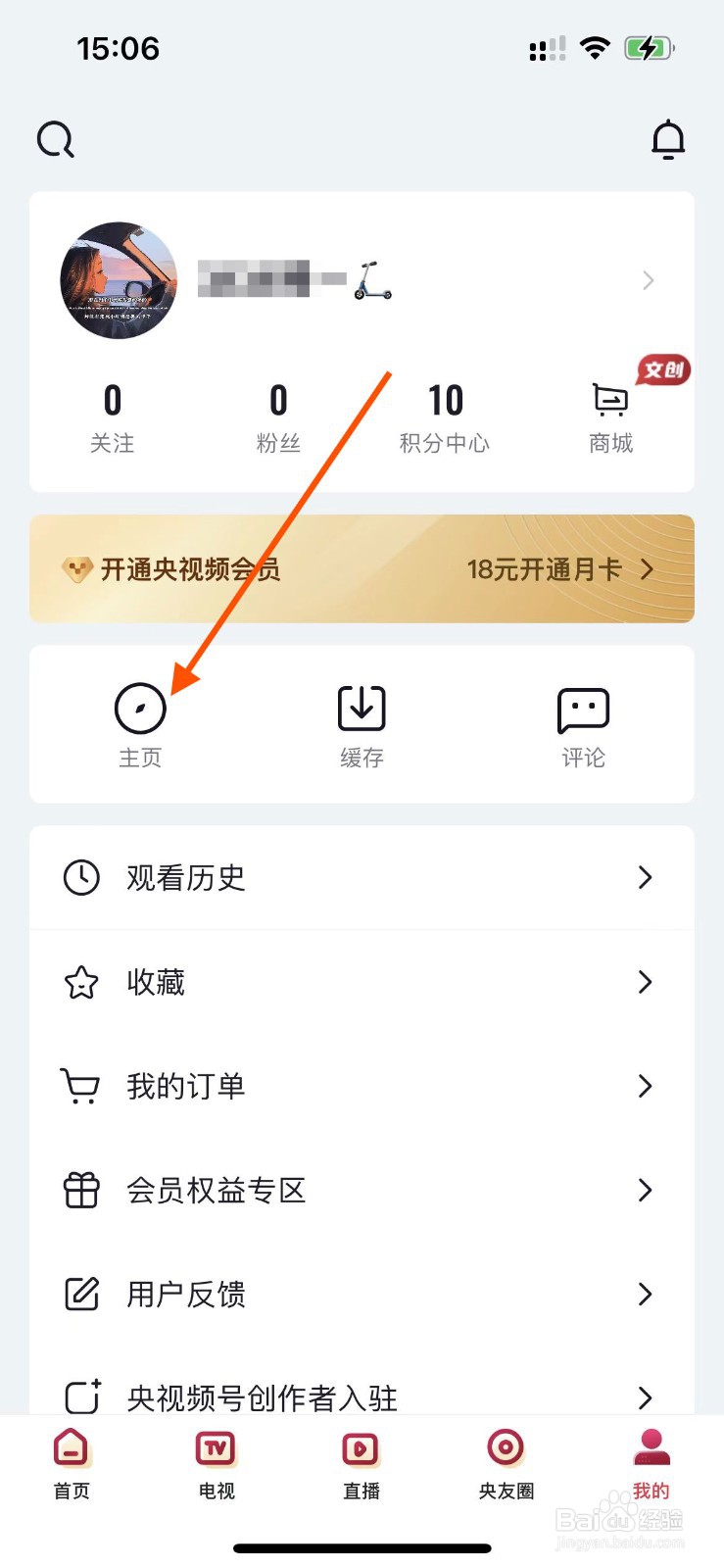Image resolution: width=724 pixels, height=1568 pixels.
Task: Tap the user avatar photo
Action: point(118,281)
